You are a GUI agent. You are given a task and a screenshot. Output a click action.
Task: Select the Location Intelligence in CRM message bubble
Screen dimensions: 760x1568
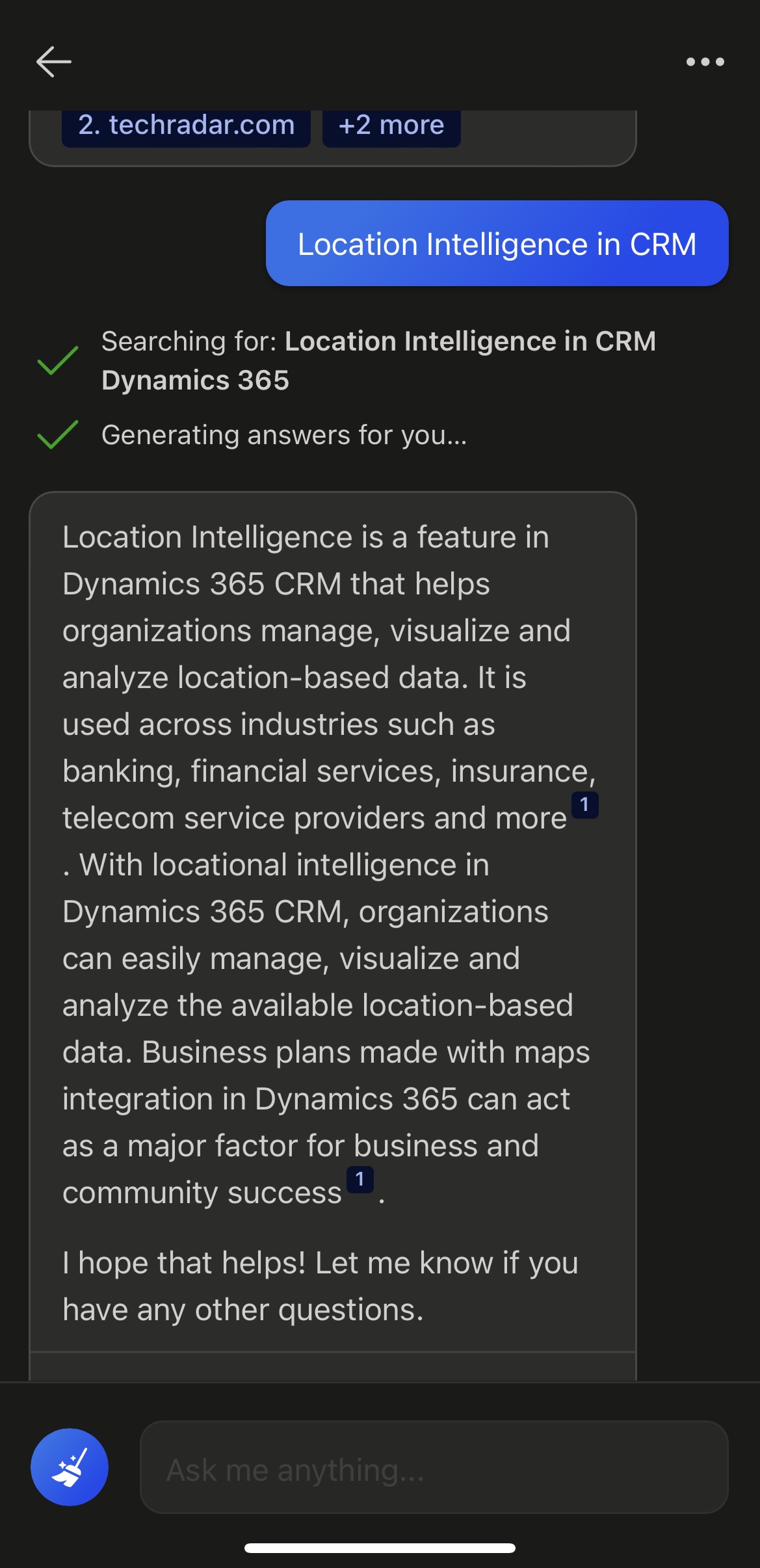point(497,244)
